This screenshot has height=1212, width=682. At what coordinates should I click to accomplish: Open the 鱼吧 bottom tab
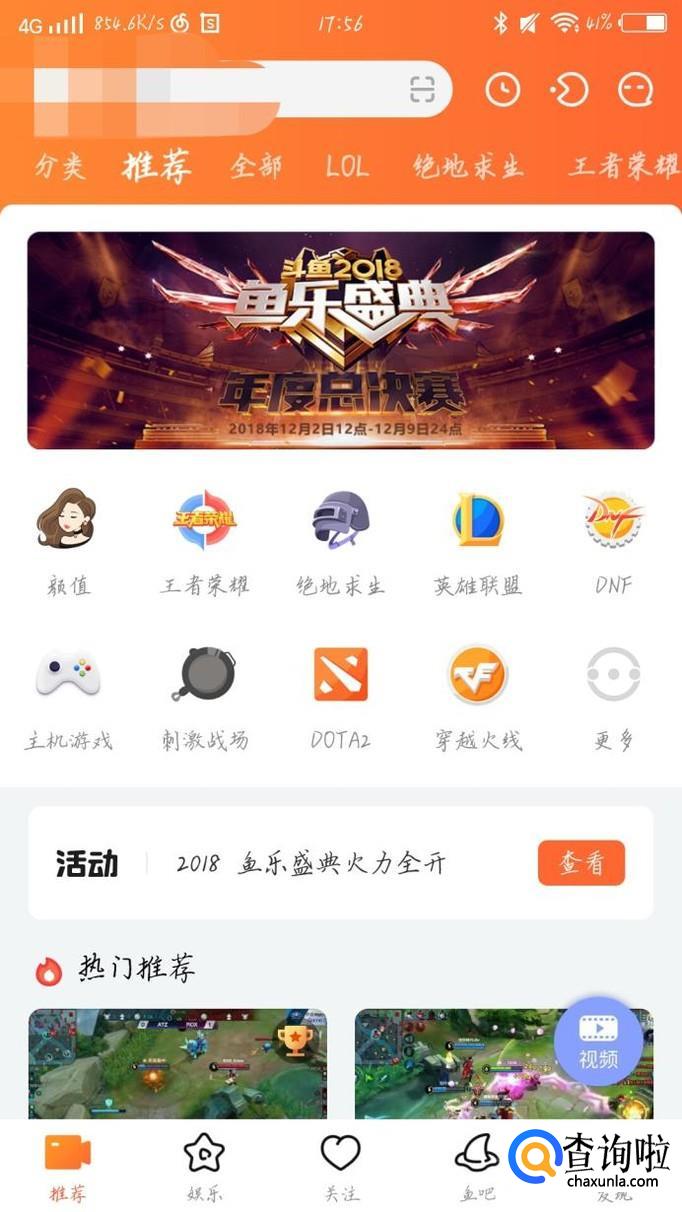pos(477,1166)
